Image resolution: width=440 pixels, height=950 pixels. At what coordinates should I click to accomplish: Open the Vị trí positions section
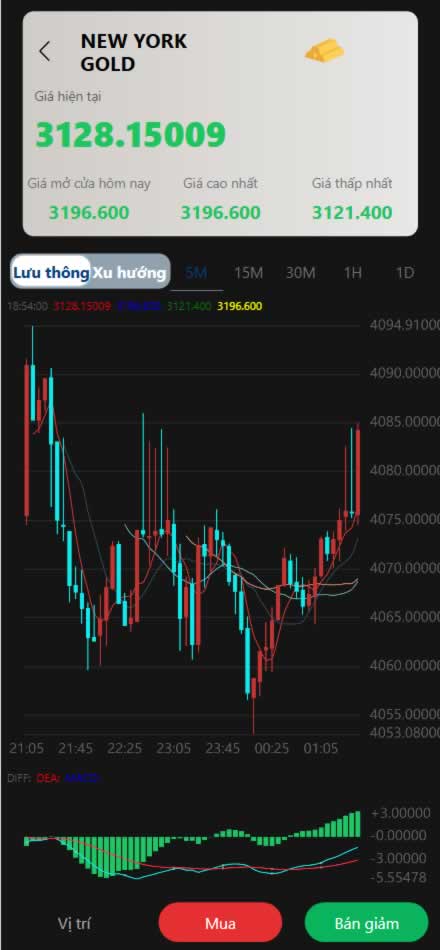75,923
